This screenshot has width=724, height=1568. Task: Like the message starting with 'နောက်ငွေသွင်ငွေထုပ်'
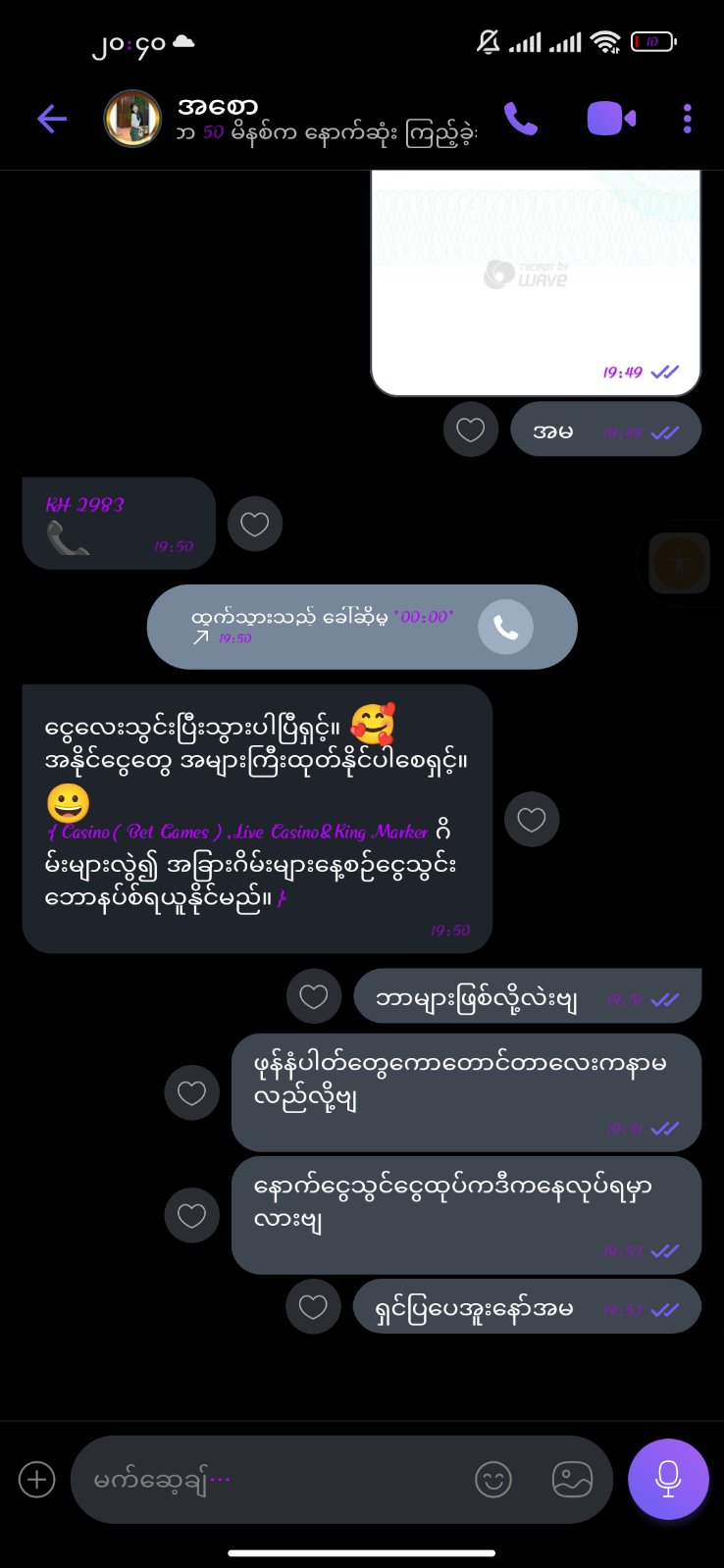pos(191,1216)
